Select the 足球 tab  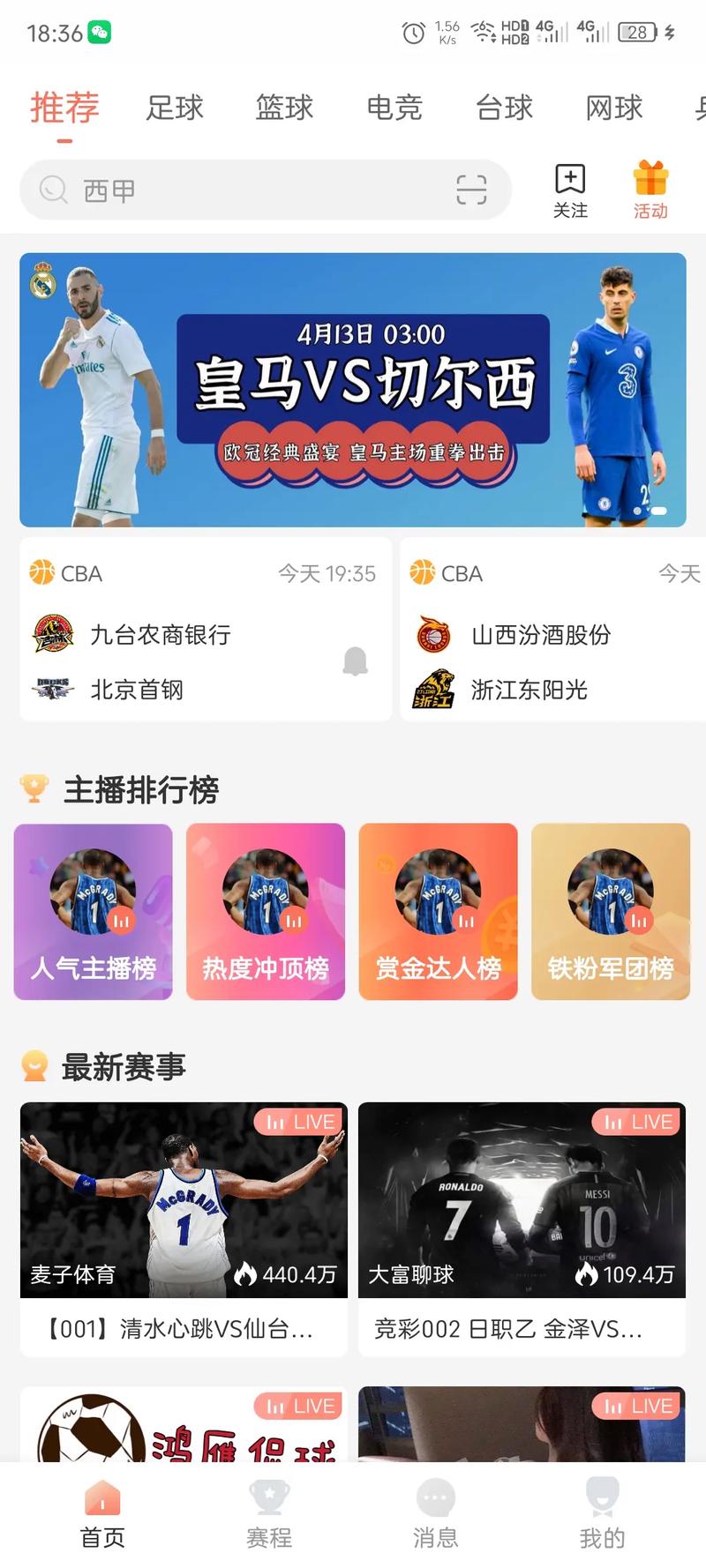click(x=176, y=108)
